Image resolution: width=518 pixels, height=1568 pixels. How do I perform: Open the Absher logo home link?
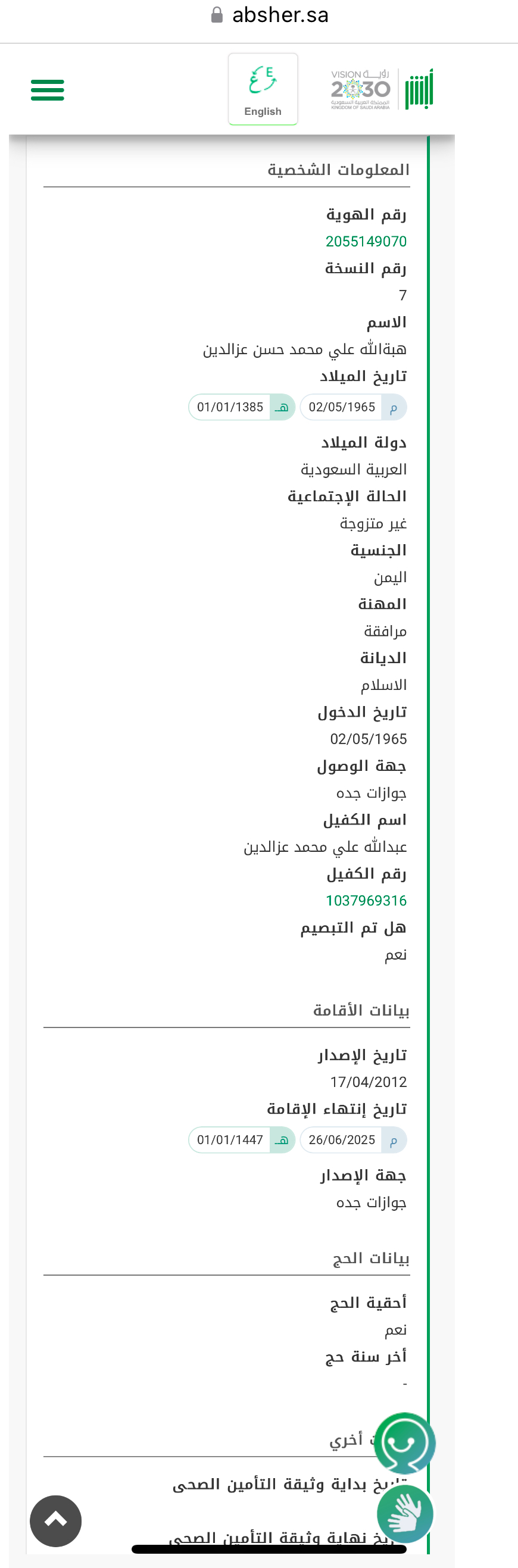pos(419,89)
